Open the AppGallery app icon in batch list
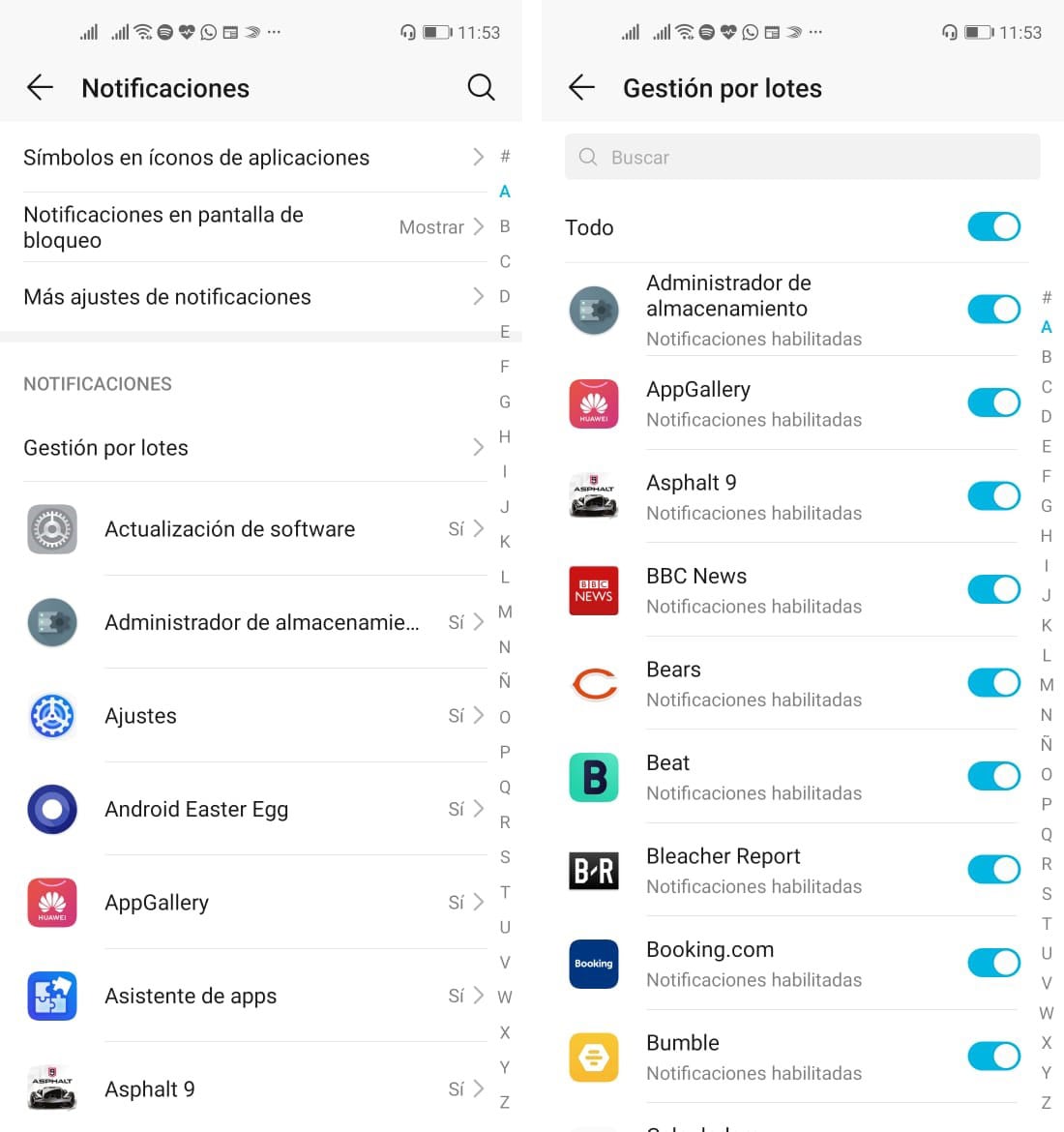This screenshot has height=1132, width=1064. (593, 402)
